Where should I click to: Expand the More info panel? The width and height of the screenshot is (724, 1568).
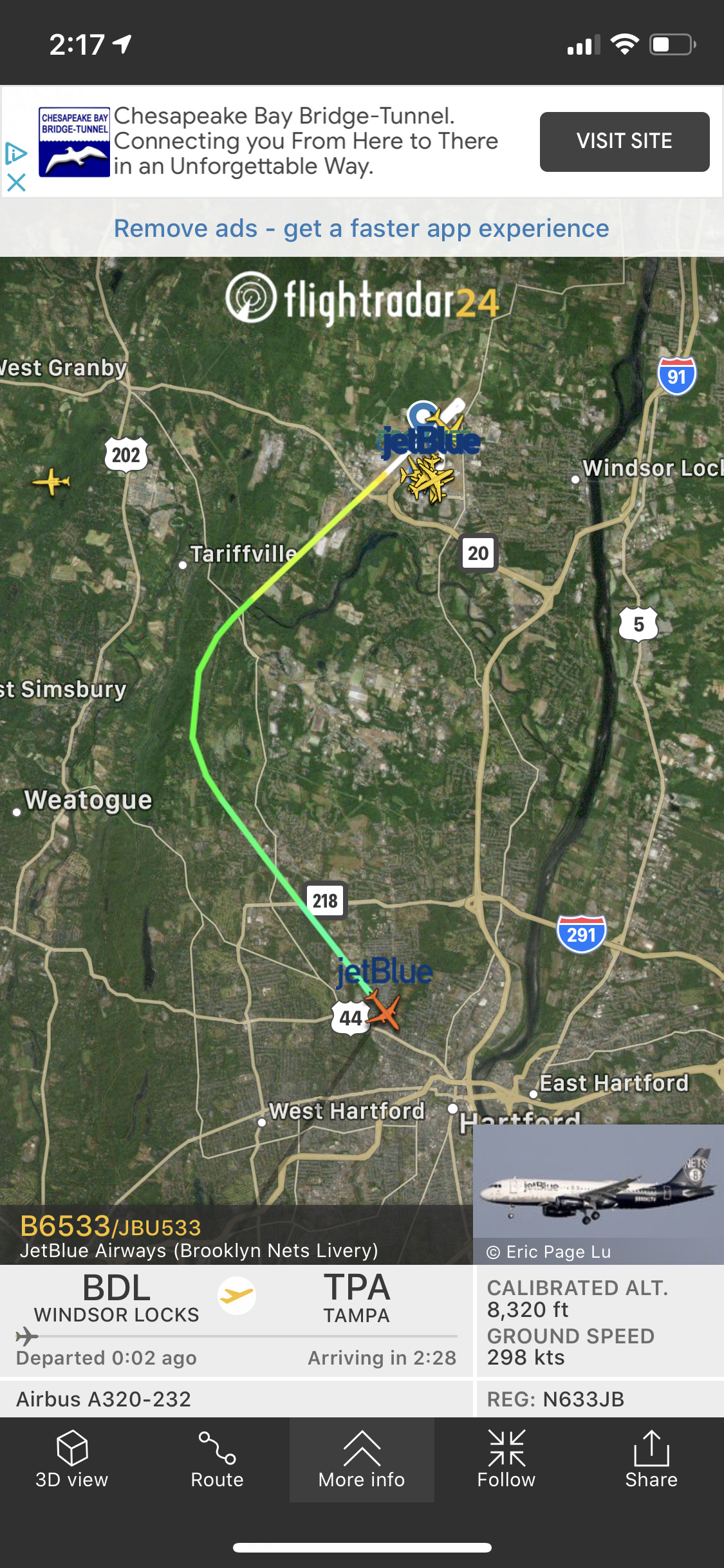click(x=362, y=1459)
